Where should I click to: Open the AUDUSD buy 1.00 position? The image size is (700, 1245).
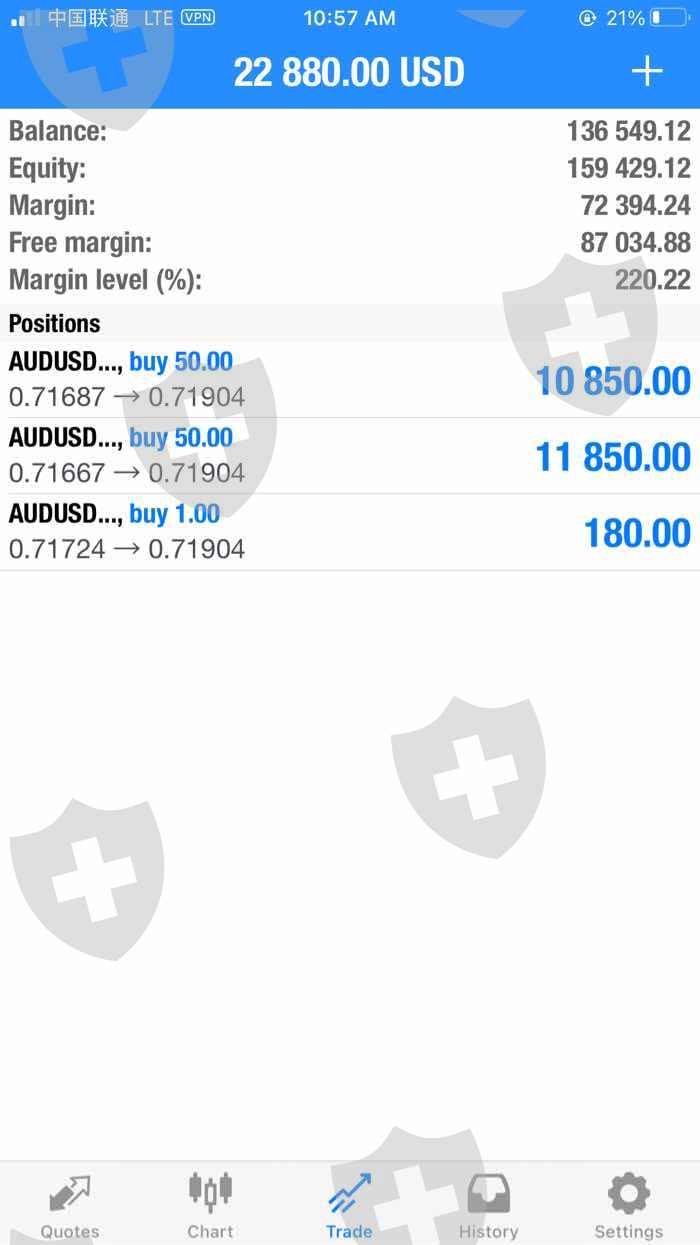[350, 532]
